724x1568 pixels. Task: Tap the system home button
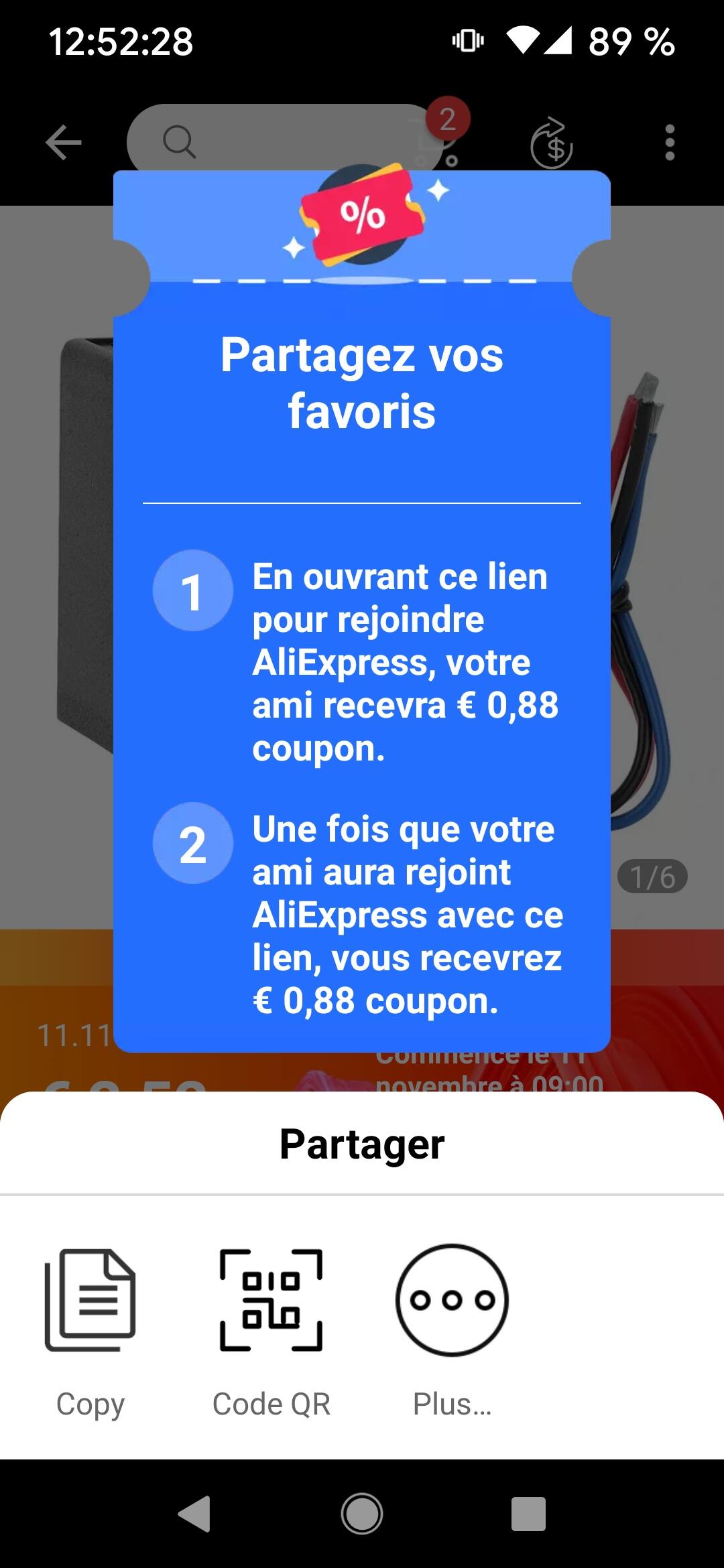(362, 1514)
